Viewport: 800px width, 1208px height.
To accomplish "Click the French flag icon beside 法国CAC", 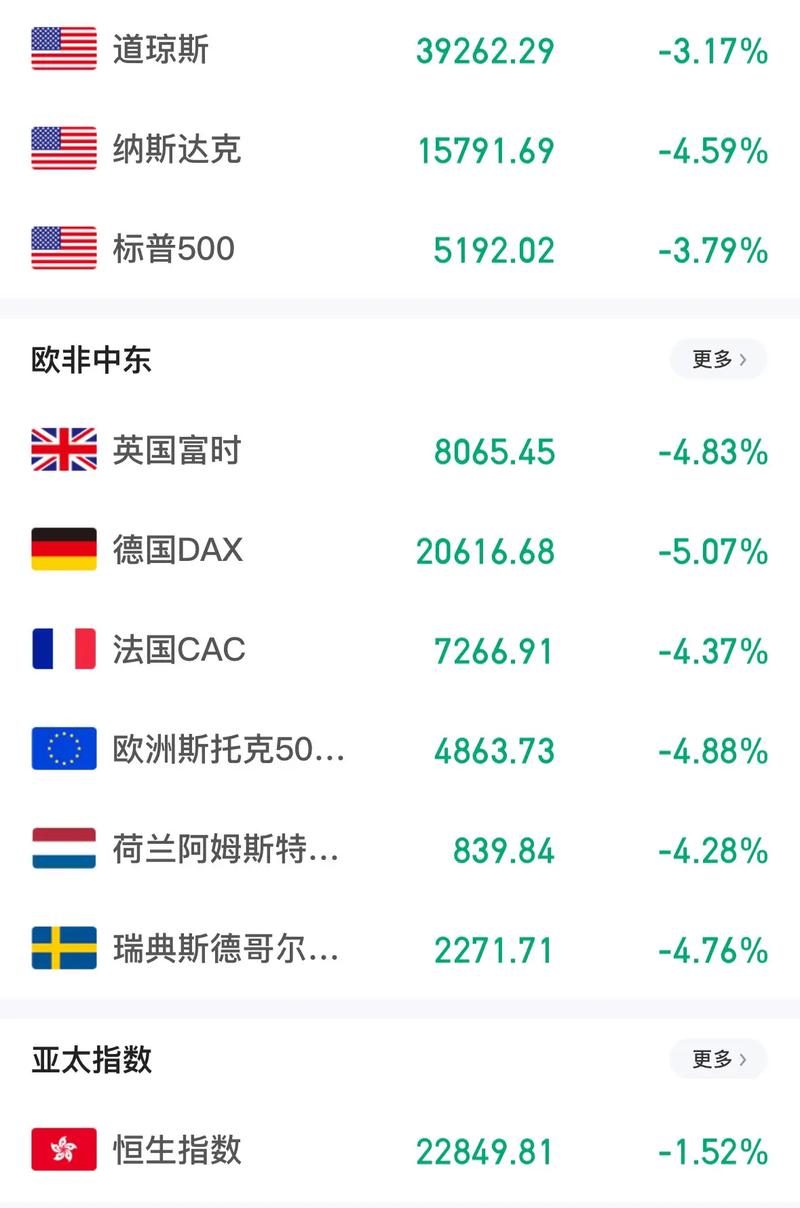I will coord(62,650).
